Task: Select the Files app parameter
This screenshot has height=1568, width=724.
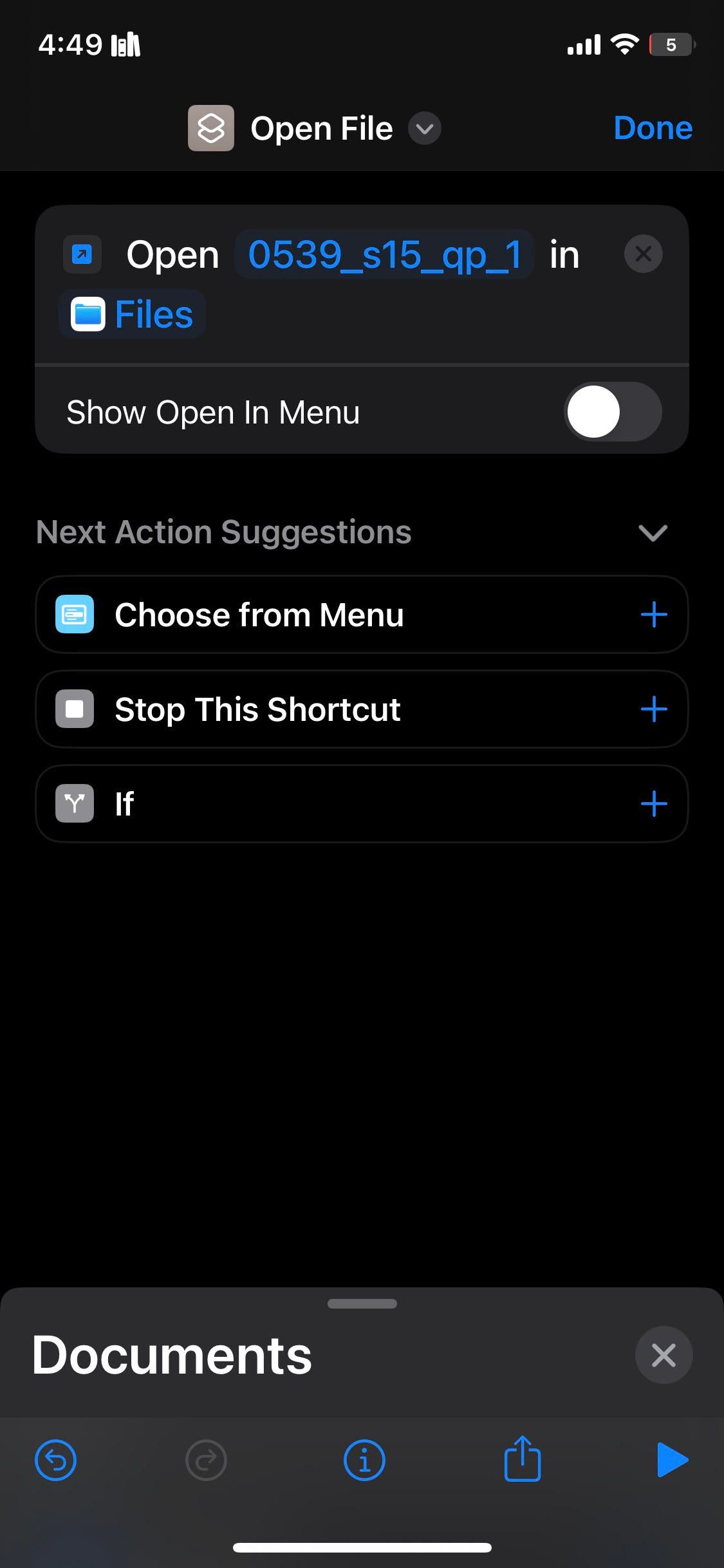Action: (x=133, y=315)
